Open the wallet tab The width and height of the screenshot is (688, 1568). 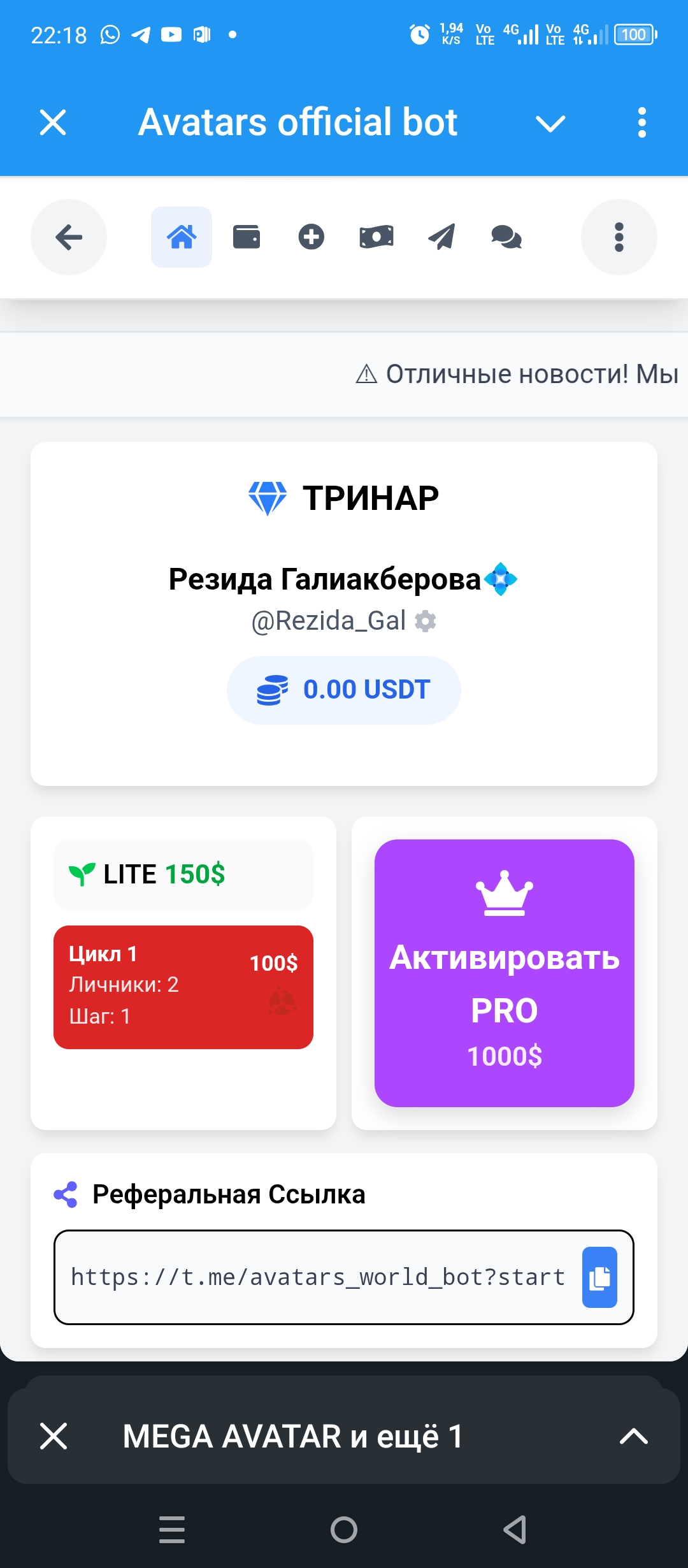(247, 237)
